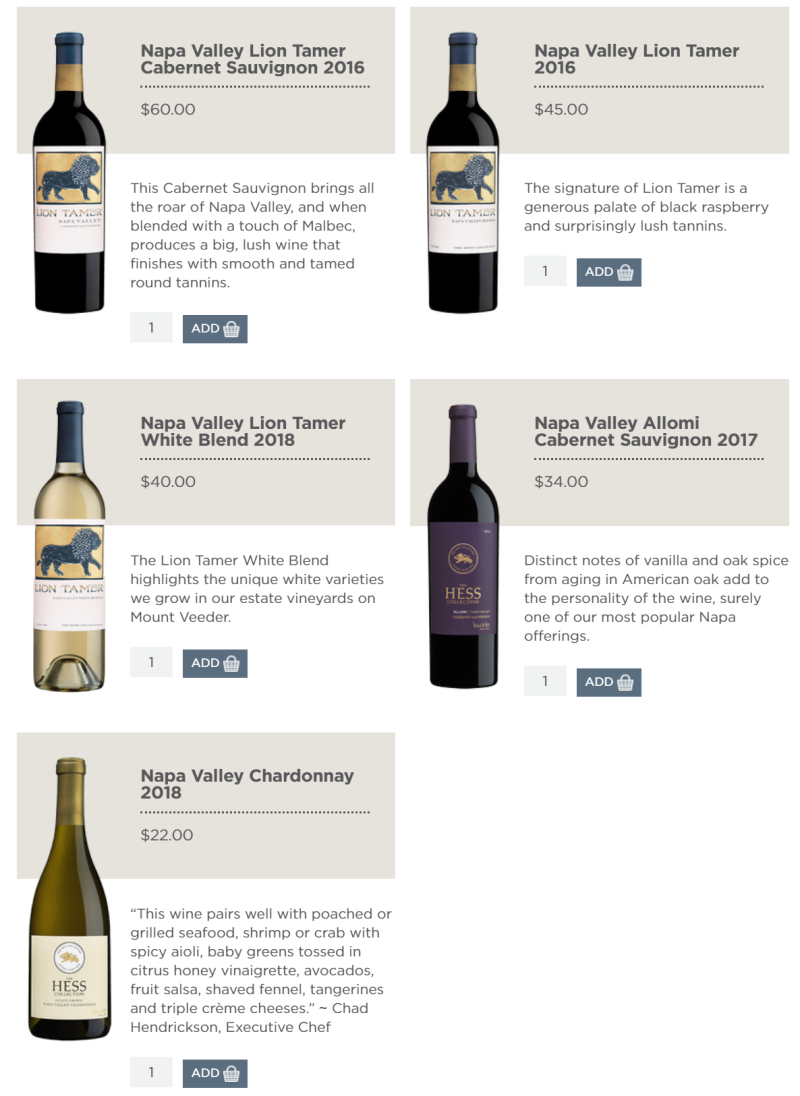Screen dimensions: 800x1096
Task: Click the cart icon on the Chardonnay ADD button
Action: (x=232, y=1072)
